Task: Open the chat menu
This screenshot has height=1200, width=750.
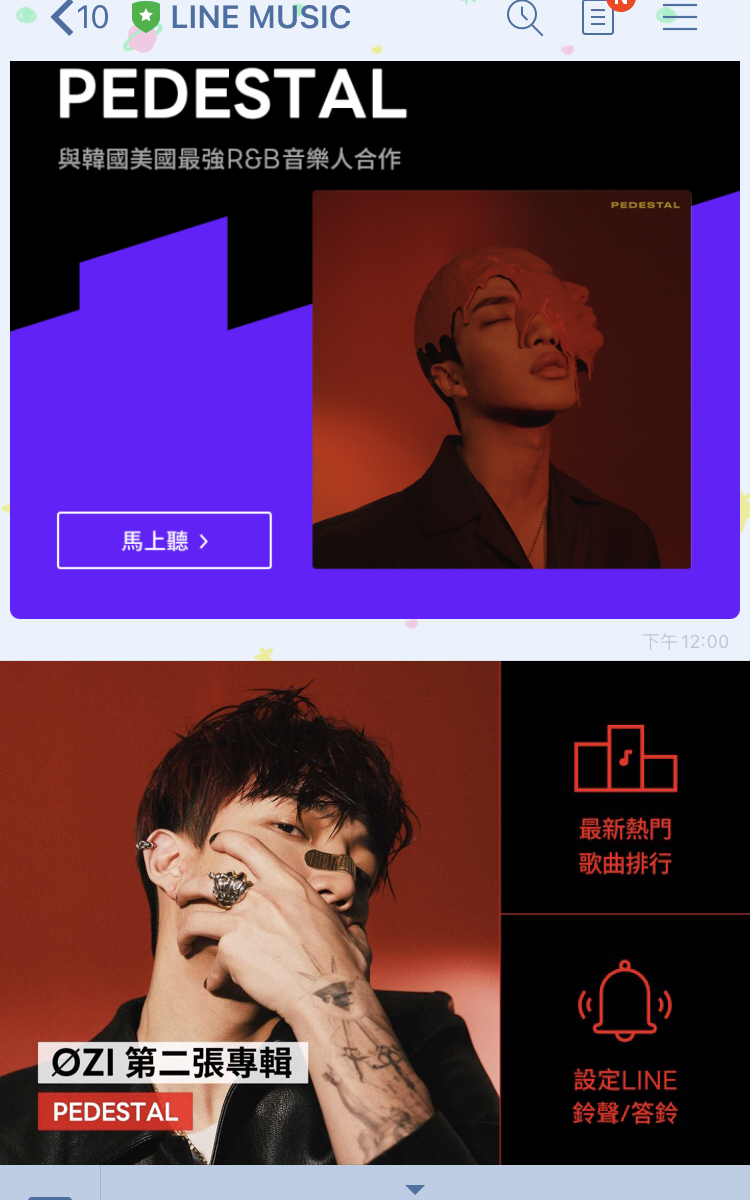Action: click(x=679, y=17)
